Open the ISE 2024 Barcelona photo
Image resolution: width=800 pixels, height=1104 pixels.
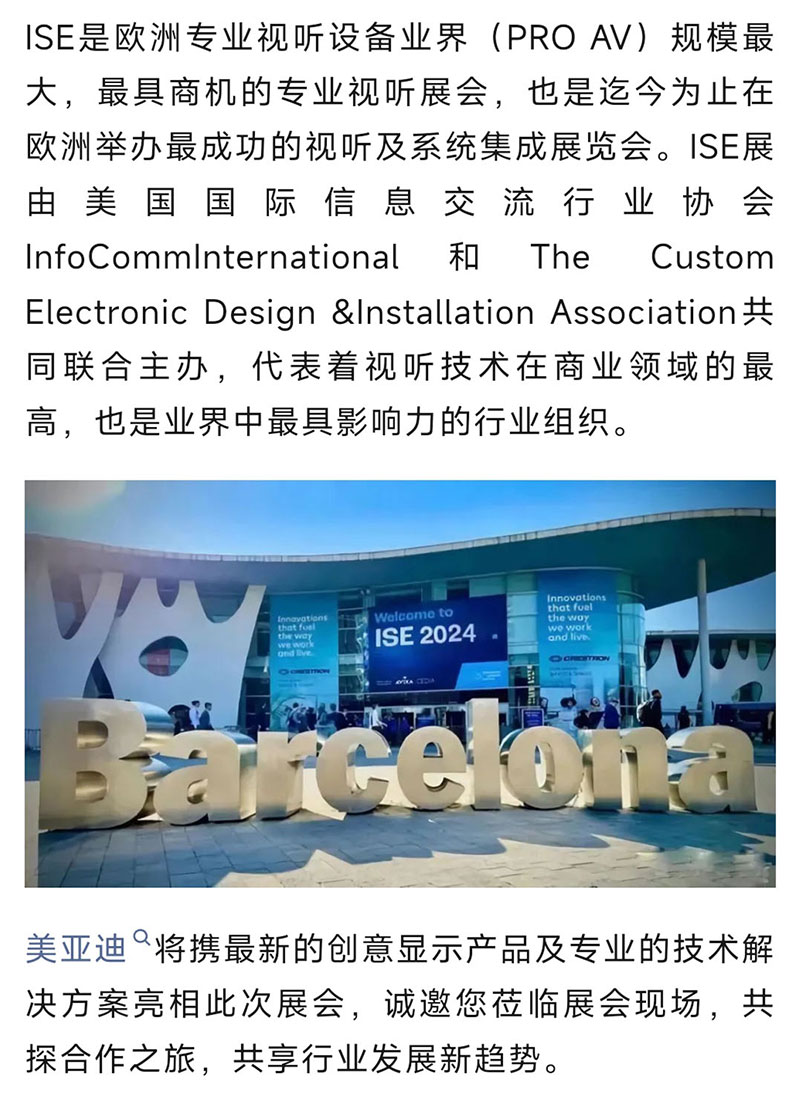point(400,684)
